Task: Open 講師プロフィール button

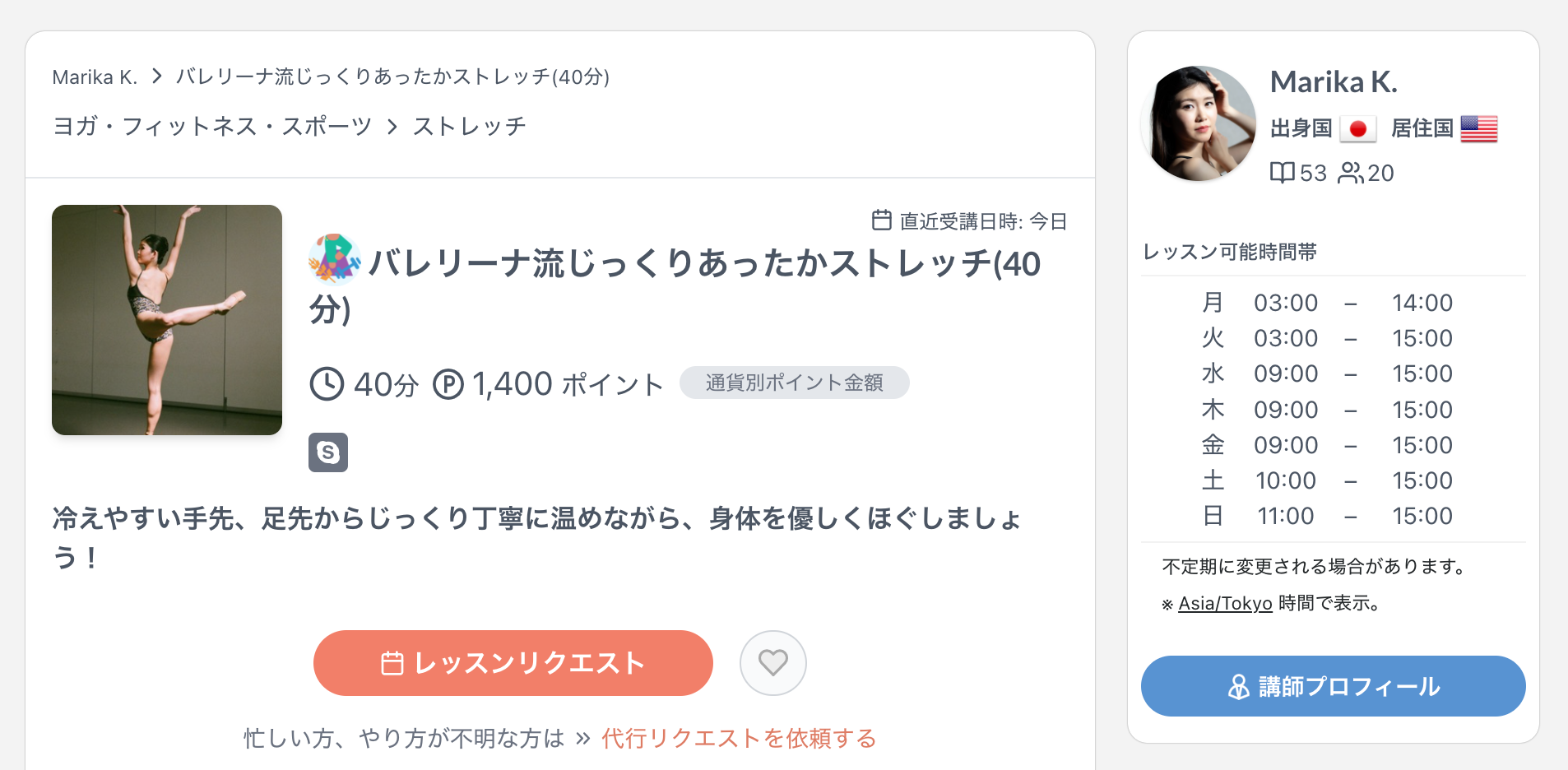Action: pyautogui.click(x=1333, y=686)
